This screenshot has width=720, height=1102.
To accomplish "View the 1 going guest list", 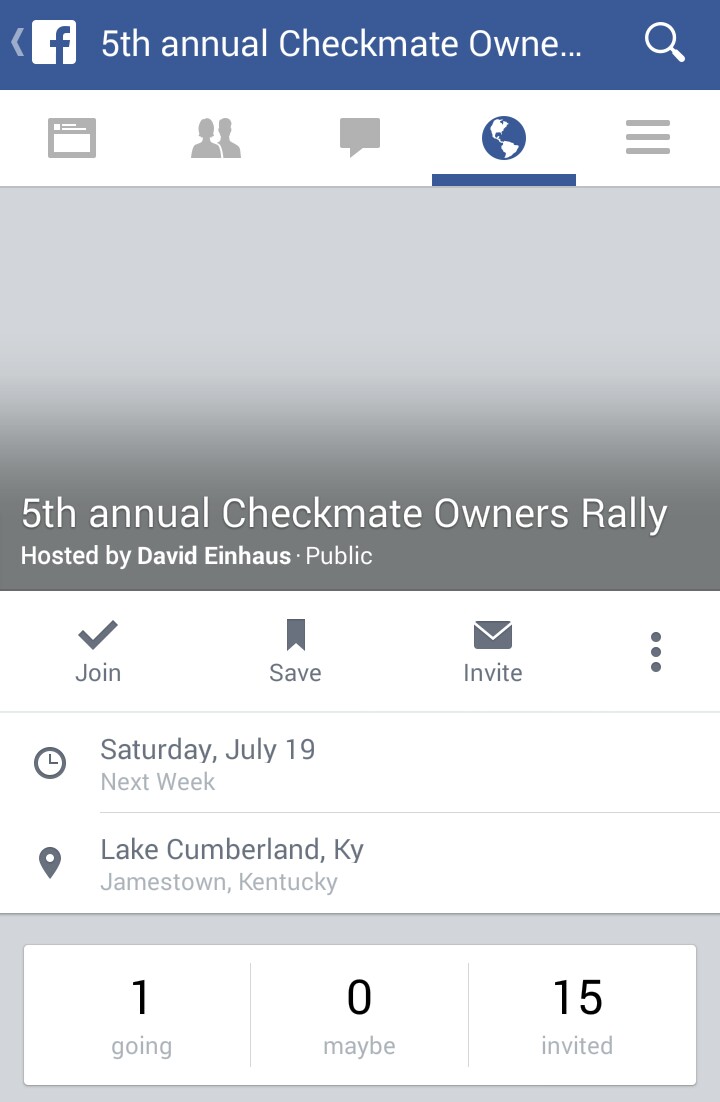I will tap(140, 1015).
